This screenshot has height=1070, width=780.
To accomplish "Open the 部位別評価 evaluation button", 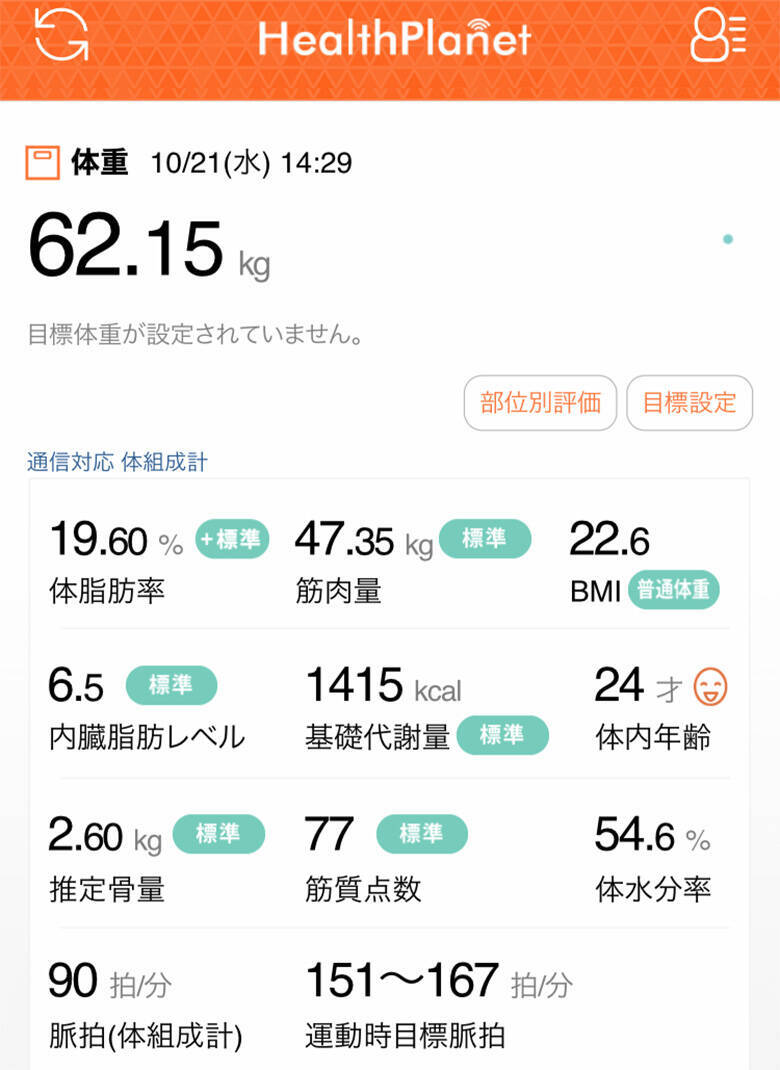I will pyautogui.click(x=540, y=402).
